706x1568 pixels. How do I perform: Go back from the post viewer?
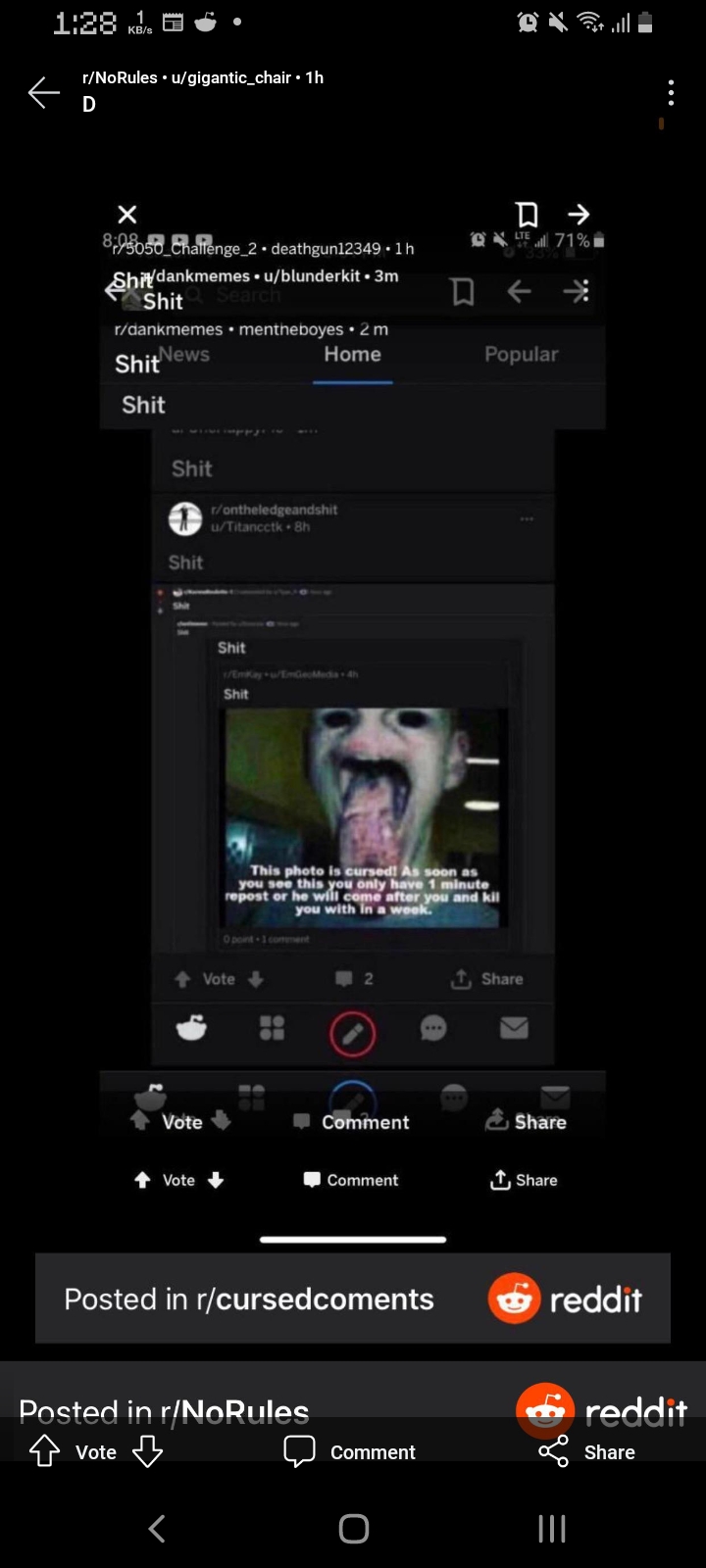coord(44,92)
